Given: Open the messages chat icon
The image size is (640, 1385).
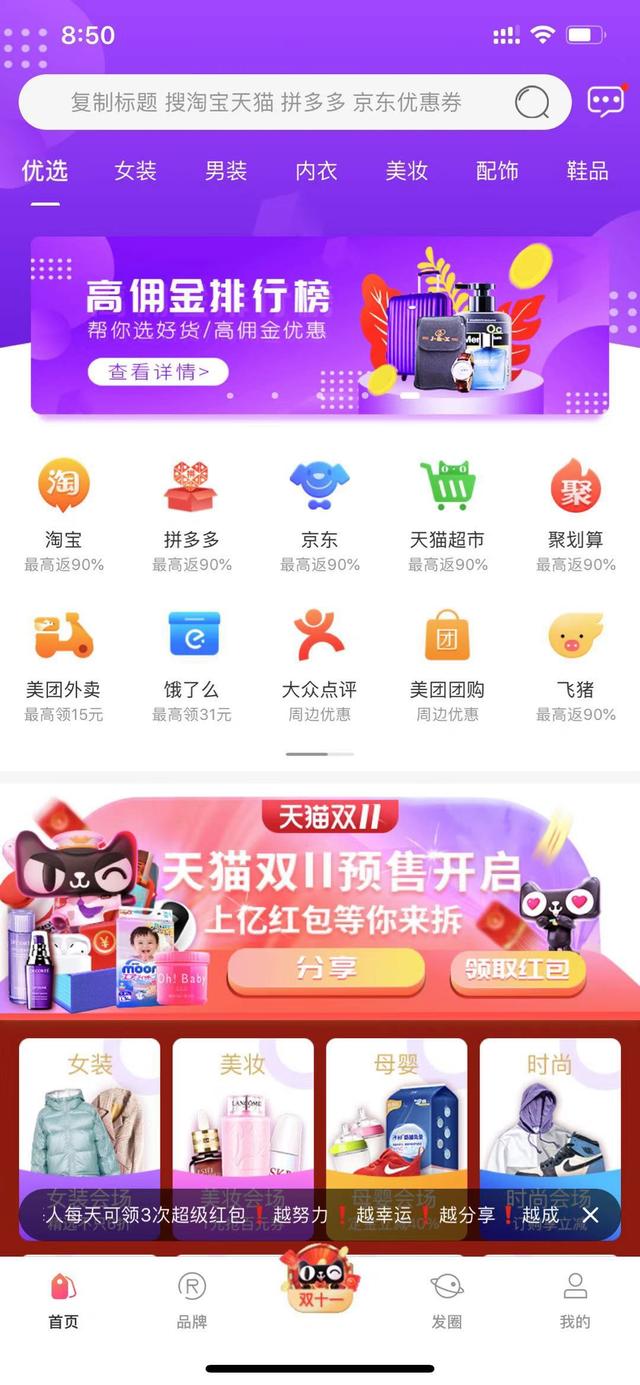Looking at the screenshot, I should point(605,101).
